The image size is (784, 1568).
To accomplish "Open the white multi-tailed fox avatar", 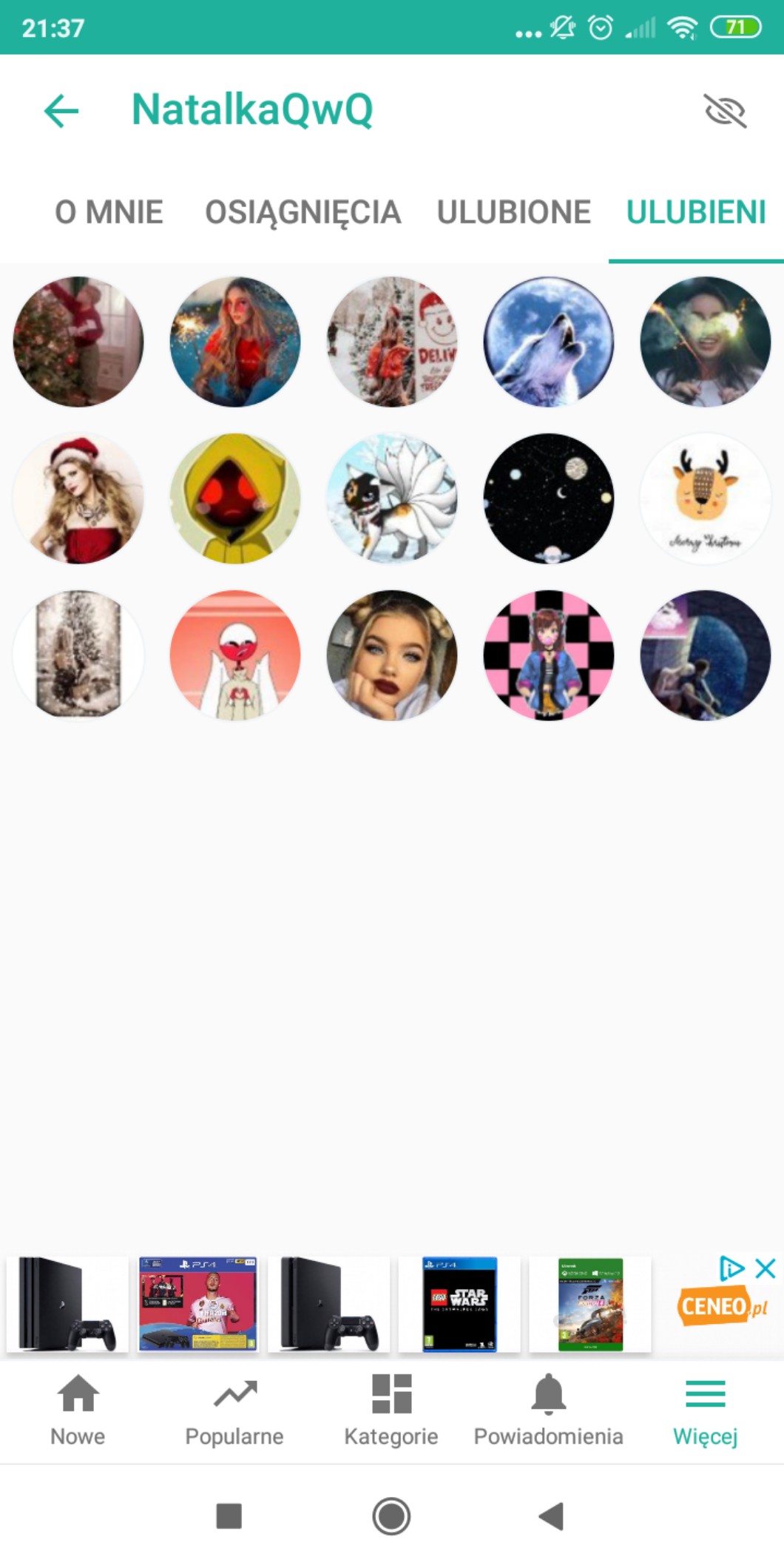I will click(392, 499).
